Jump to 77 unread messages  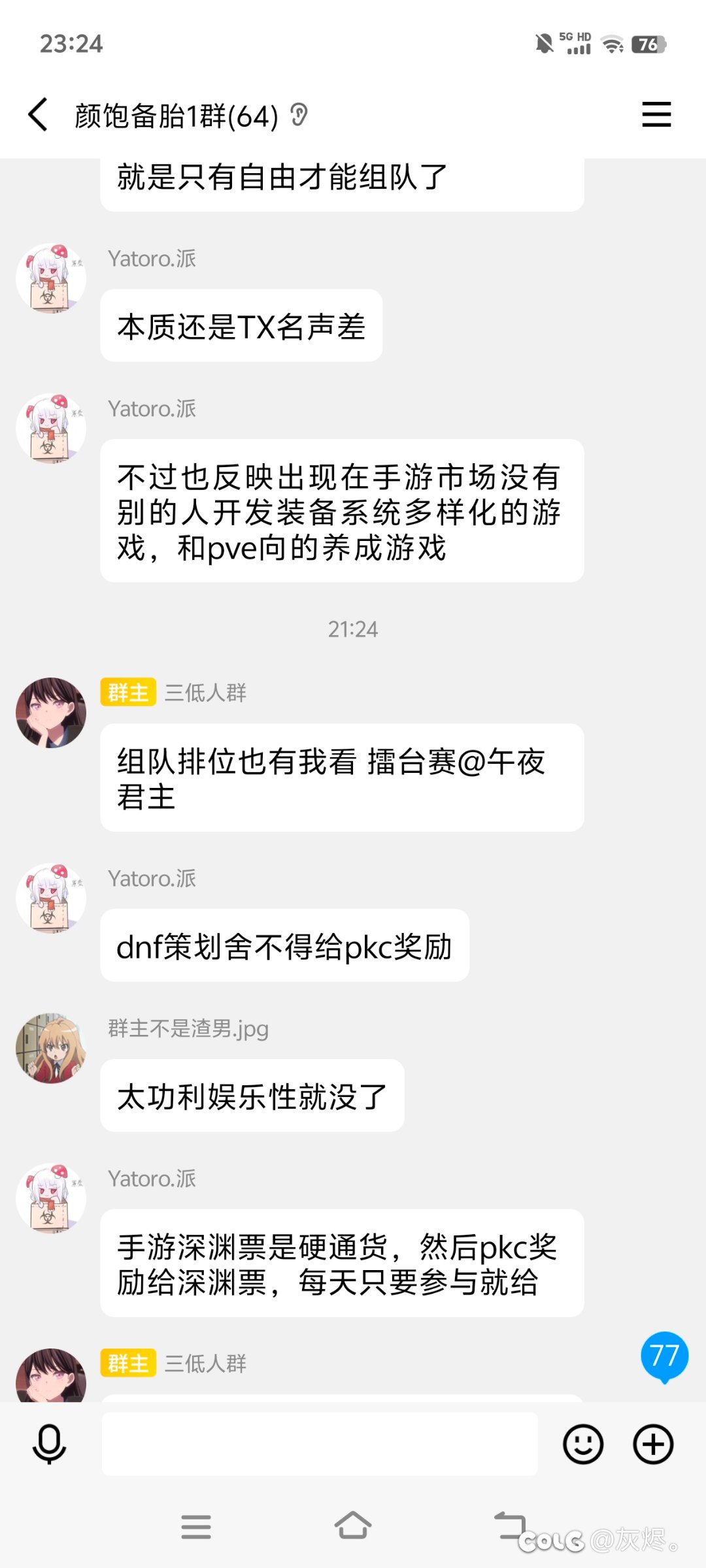pyautogui.click(x=664, y=1356)
